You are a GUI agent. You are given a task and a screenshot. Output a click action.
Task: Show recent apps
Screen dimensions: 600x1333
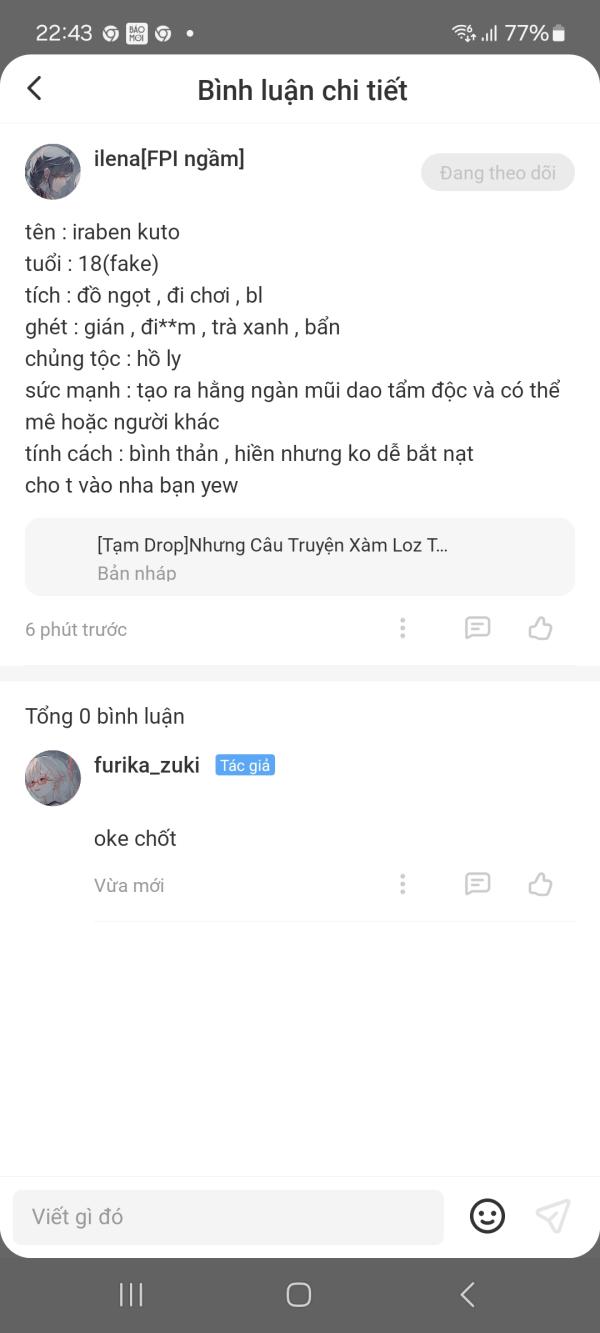(131, 1295)
